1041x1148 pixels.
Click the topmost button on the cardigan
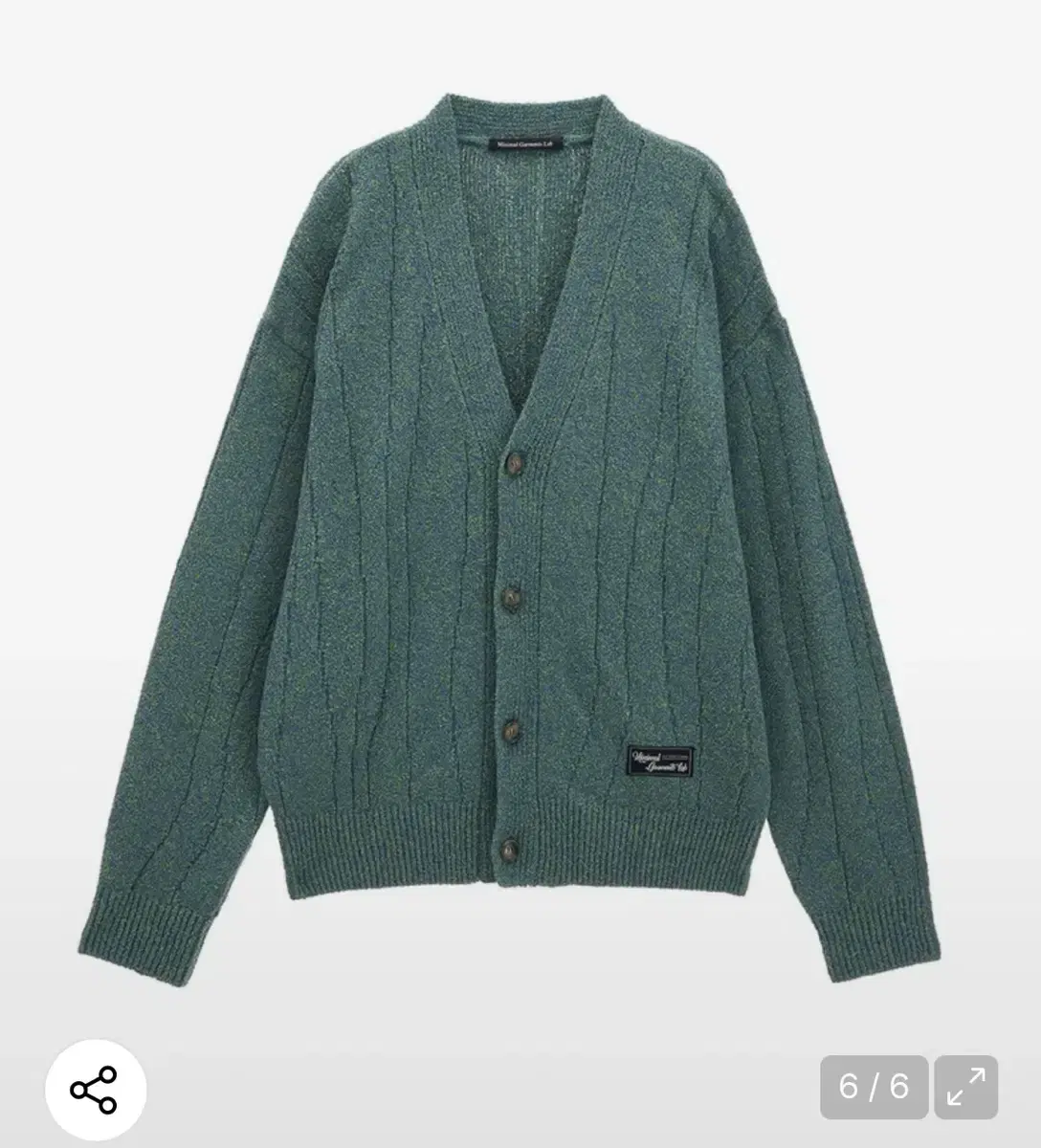coord(514,463)
